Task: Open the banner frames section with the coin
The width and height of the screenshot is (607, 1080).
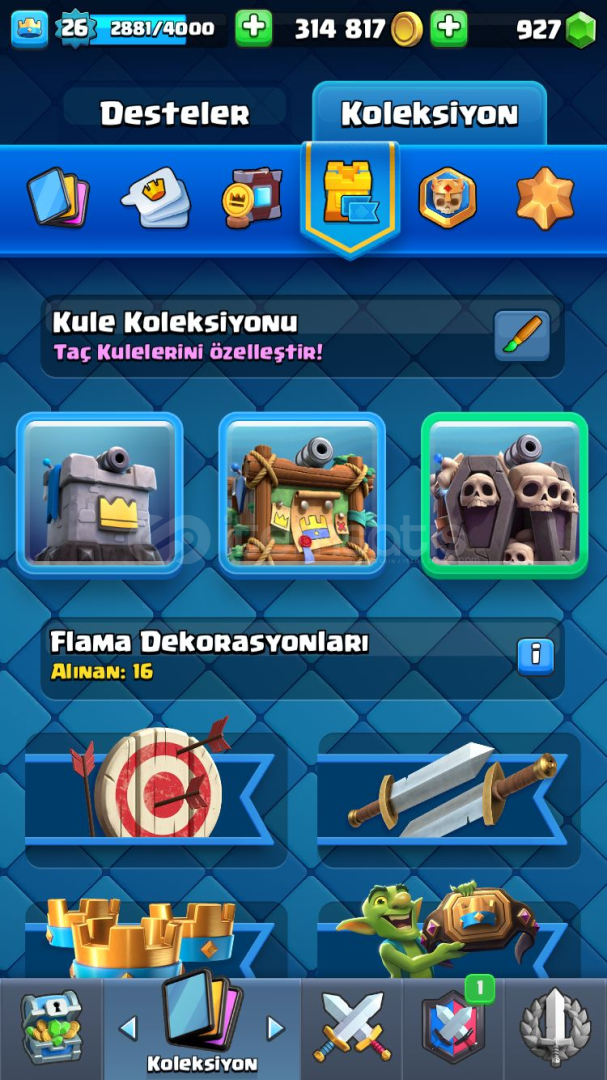Action: tap(252, 197)
